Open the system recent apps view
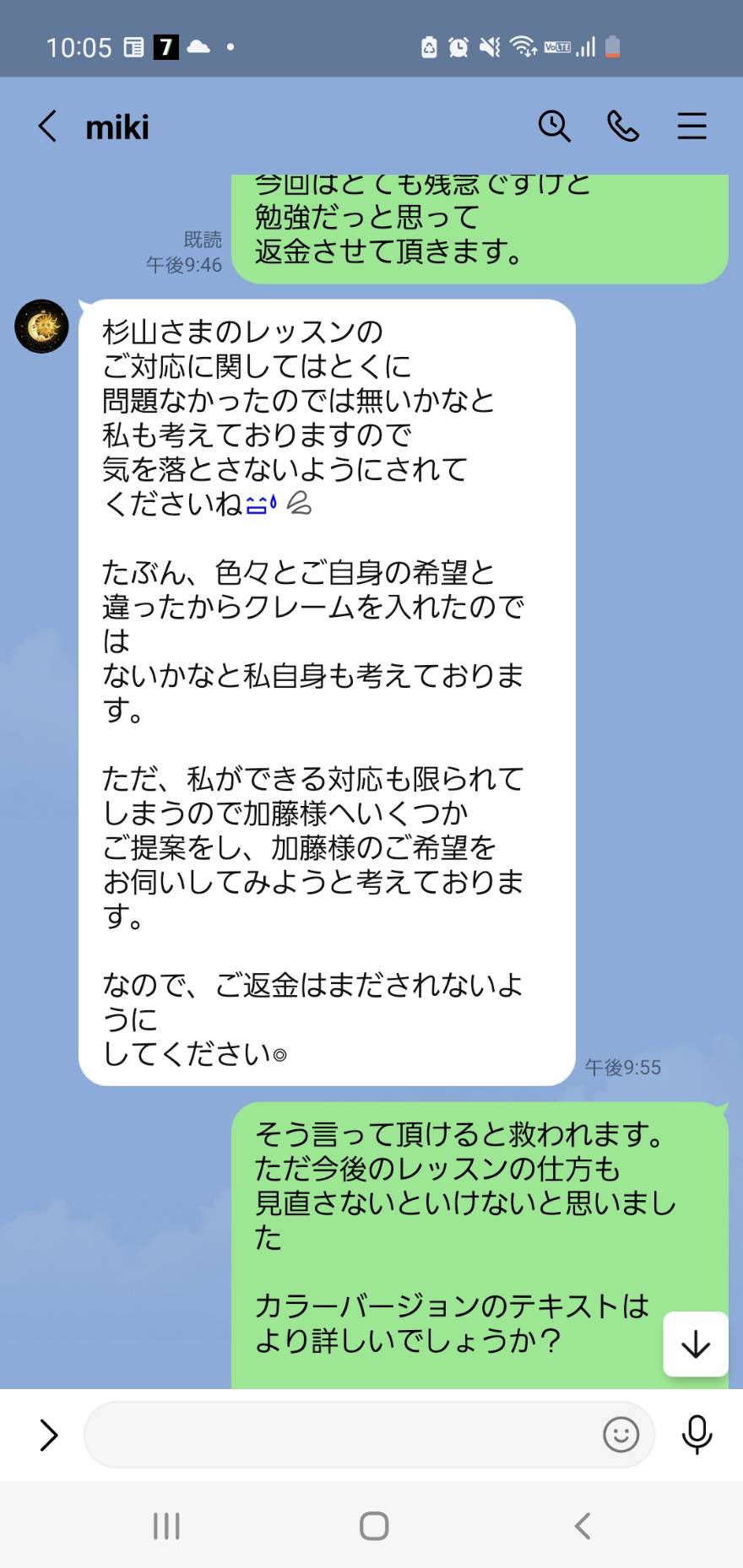 [x=166, y=1526]
